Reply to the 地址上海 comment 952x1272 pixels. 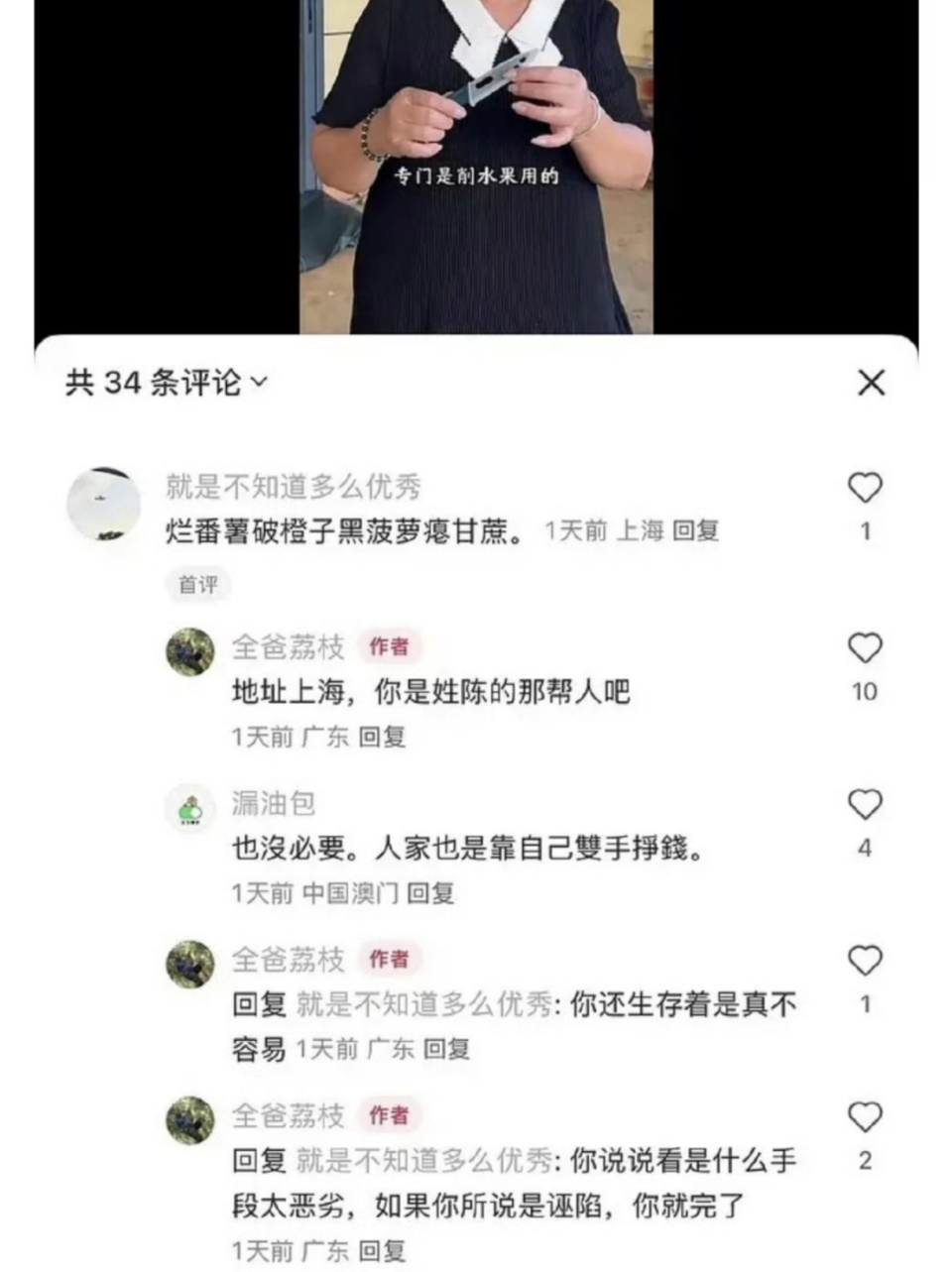pos(382,737)
